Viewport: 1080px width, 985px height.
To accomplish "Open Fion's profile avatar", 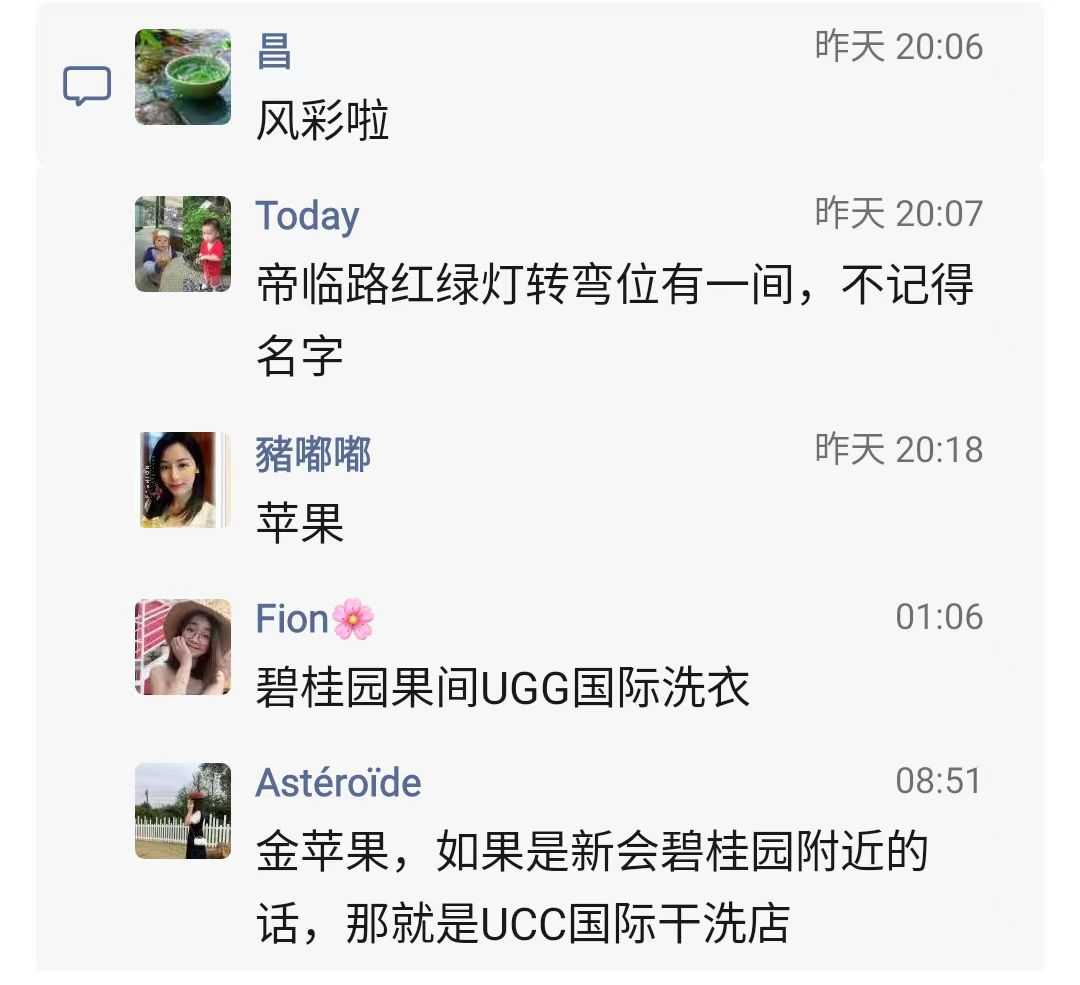I will 183,647.
